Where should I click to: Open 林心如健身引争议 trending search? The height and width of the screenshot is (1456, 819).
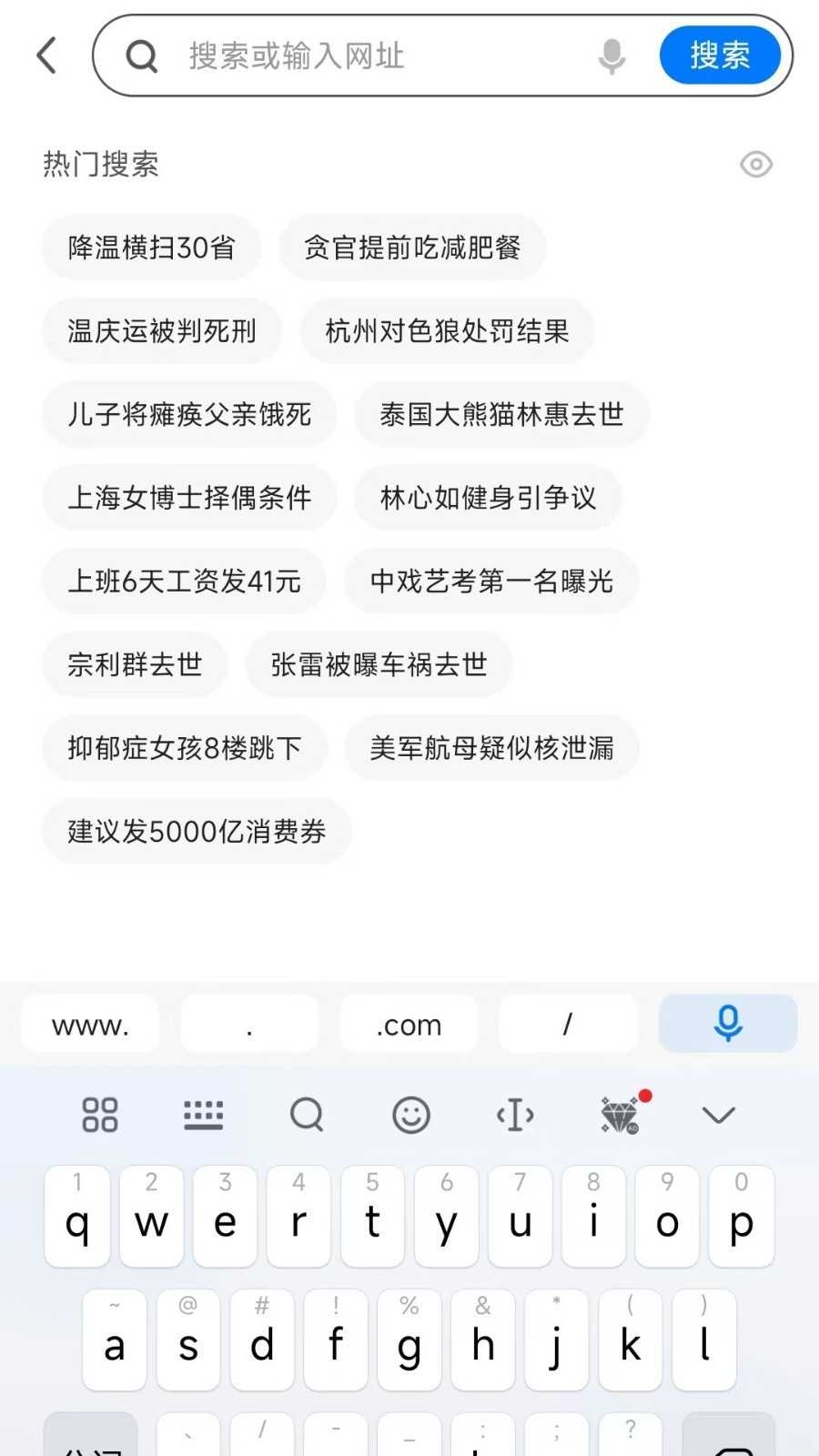coord(488,498)
